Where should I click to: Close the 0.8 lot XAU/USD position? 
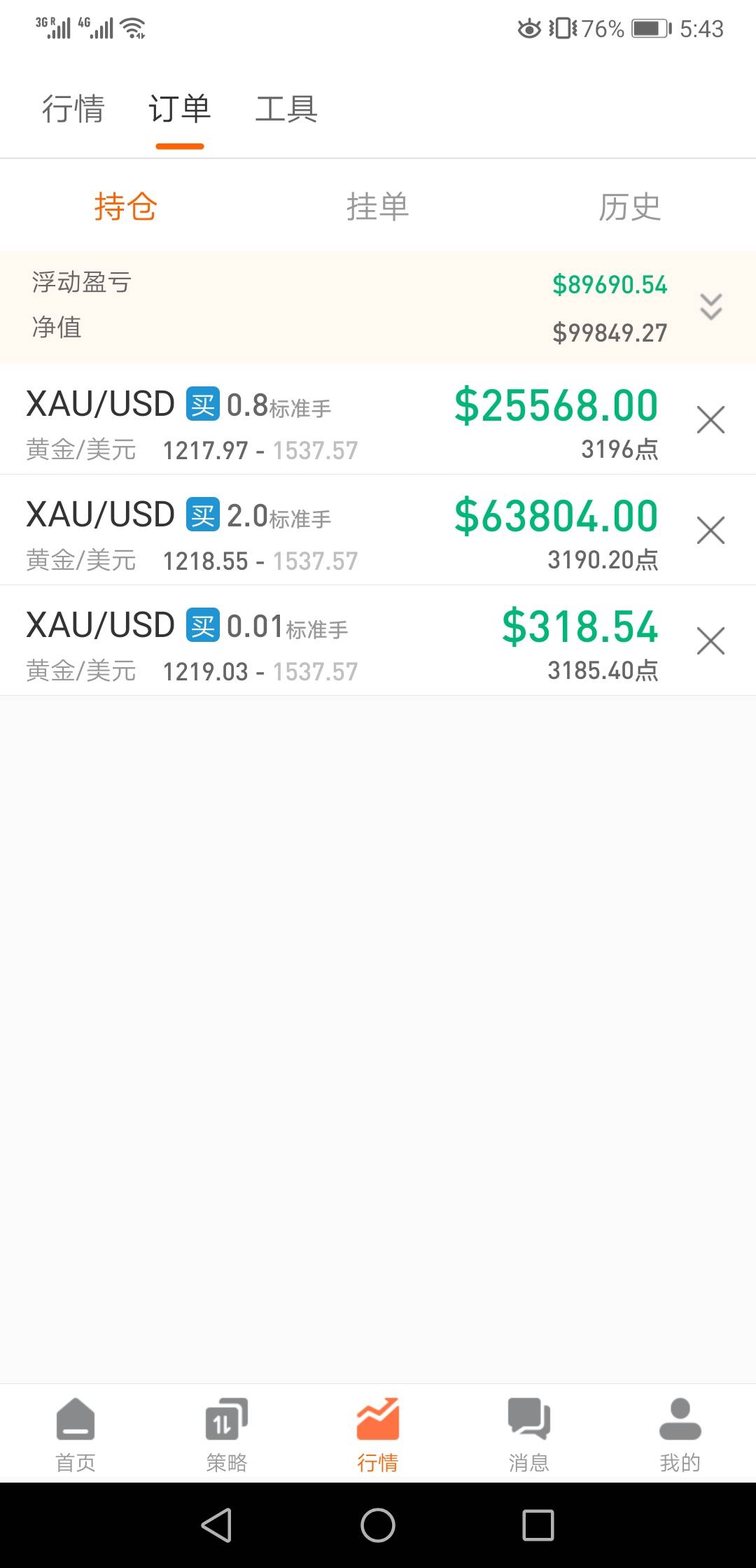pyautogui.click(x=710, y=420)
